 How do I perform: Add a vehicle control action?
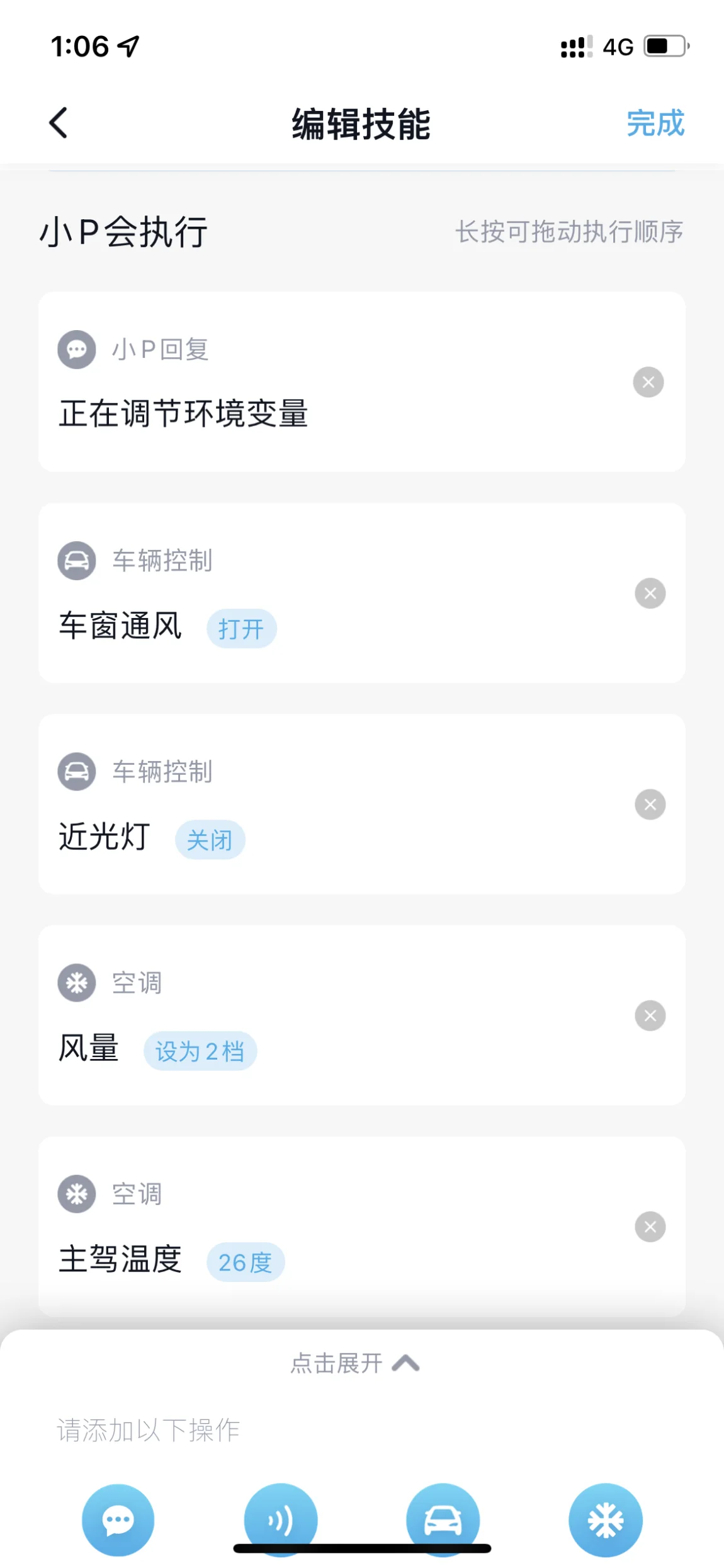pos(443,1519)
